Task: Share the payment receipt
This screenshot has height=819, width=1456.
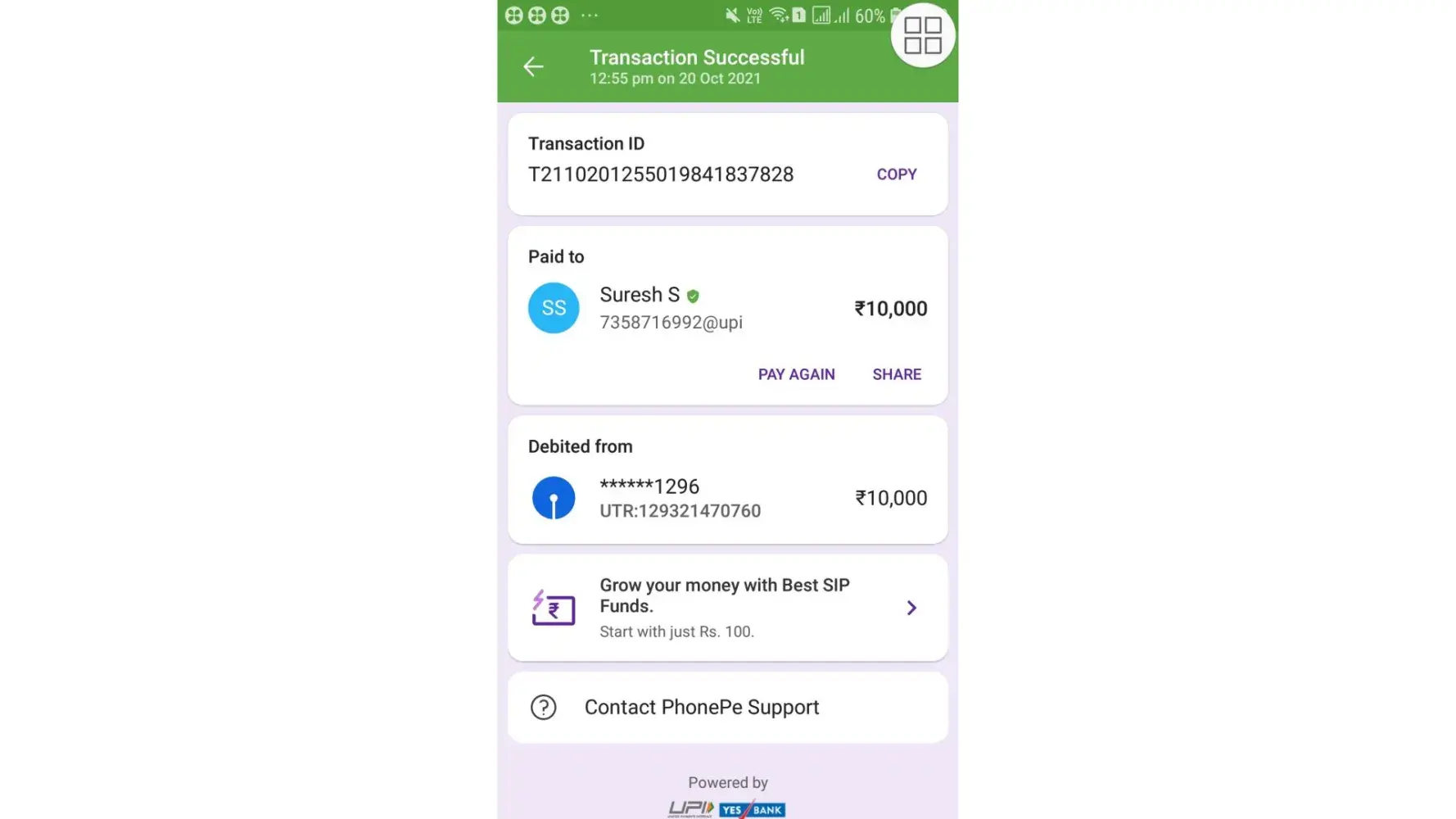Action: click(x=896, y=374)
